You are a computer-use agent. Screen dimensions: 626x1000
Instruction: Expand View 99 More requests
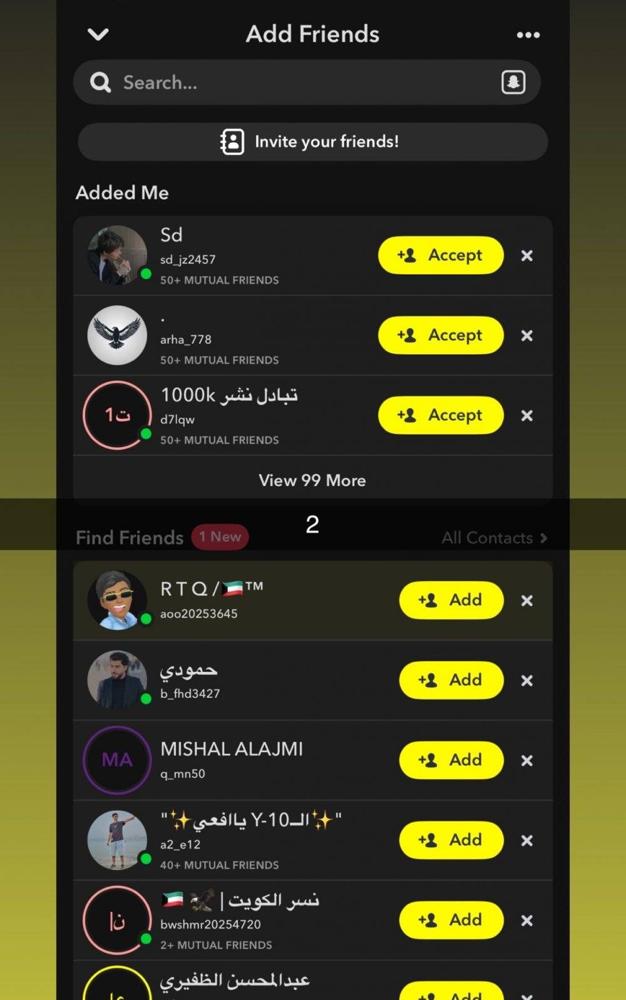312,481
